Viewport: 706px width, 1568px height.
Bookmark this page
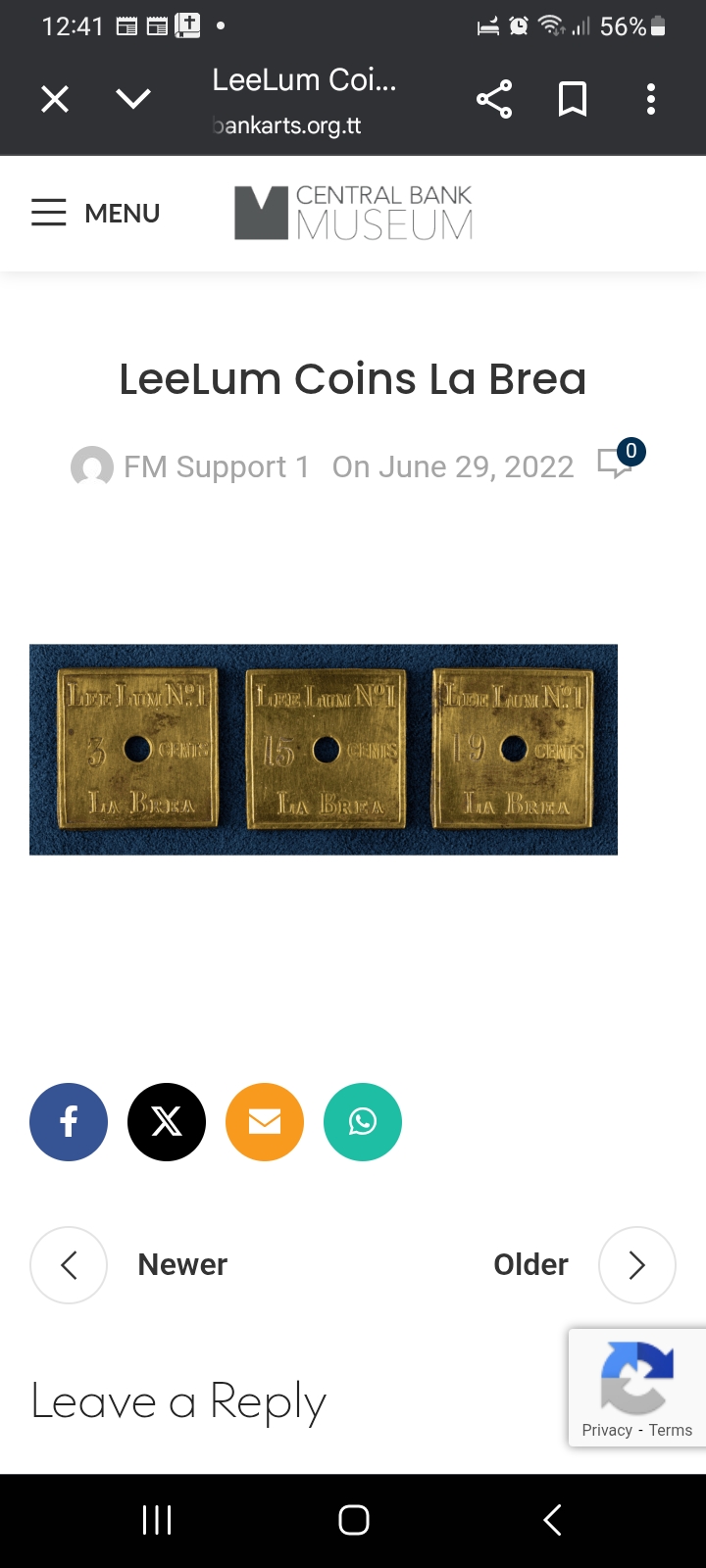point(573,99)
